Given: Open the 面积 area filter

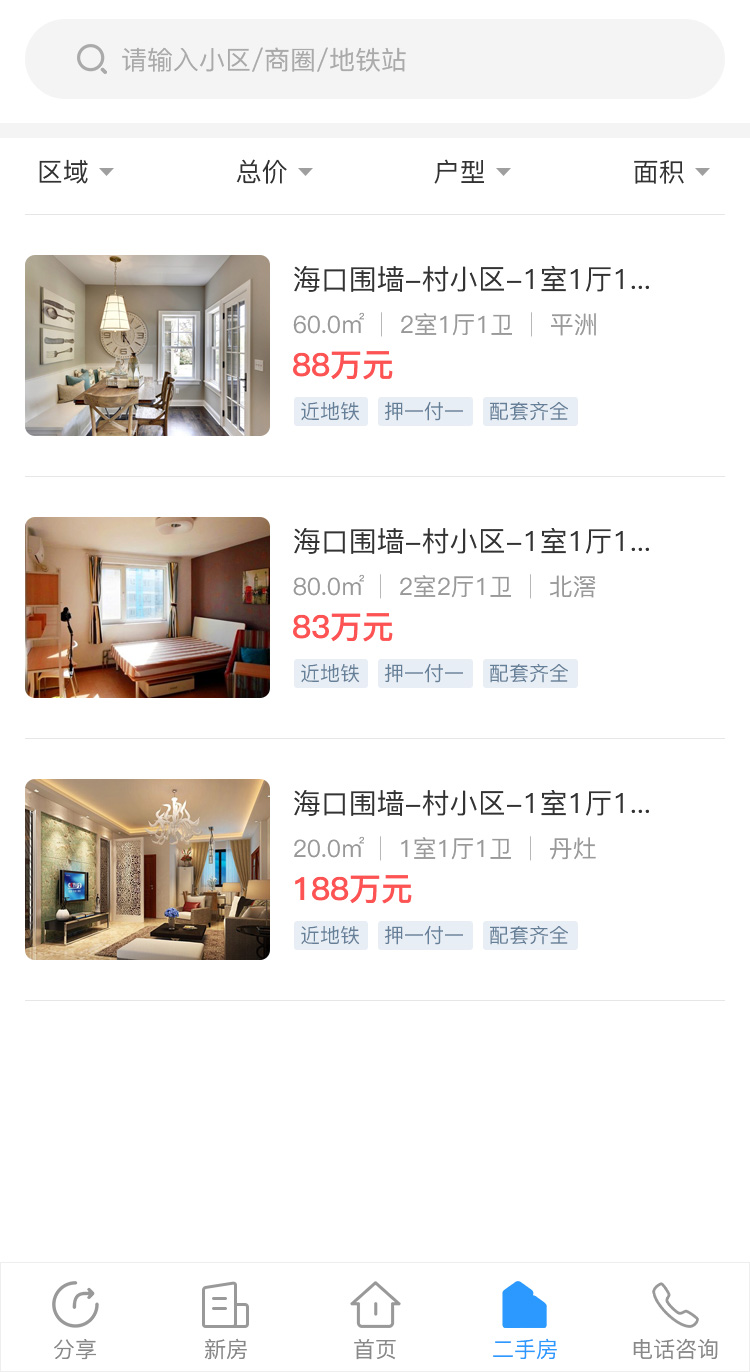Looking at the screenshot, I should coord(671,172).
